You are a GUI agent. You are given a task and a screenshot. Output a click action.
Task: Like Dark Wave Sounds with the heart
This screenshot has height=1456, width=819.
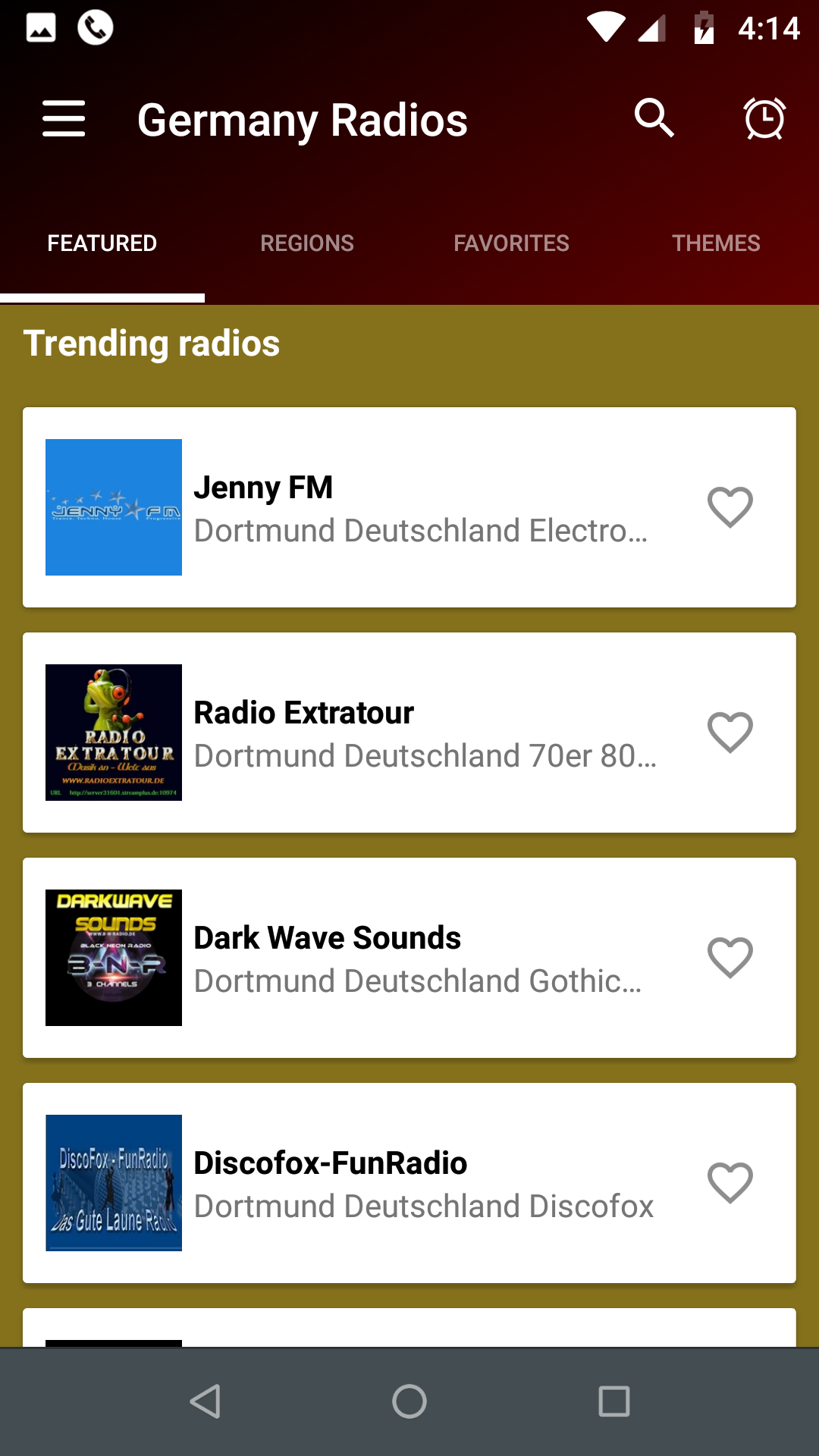point(730,958)
